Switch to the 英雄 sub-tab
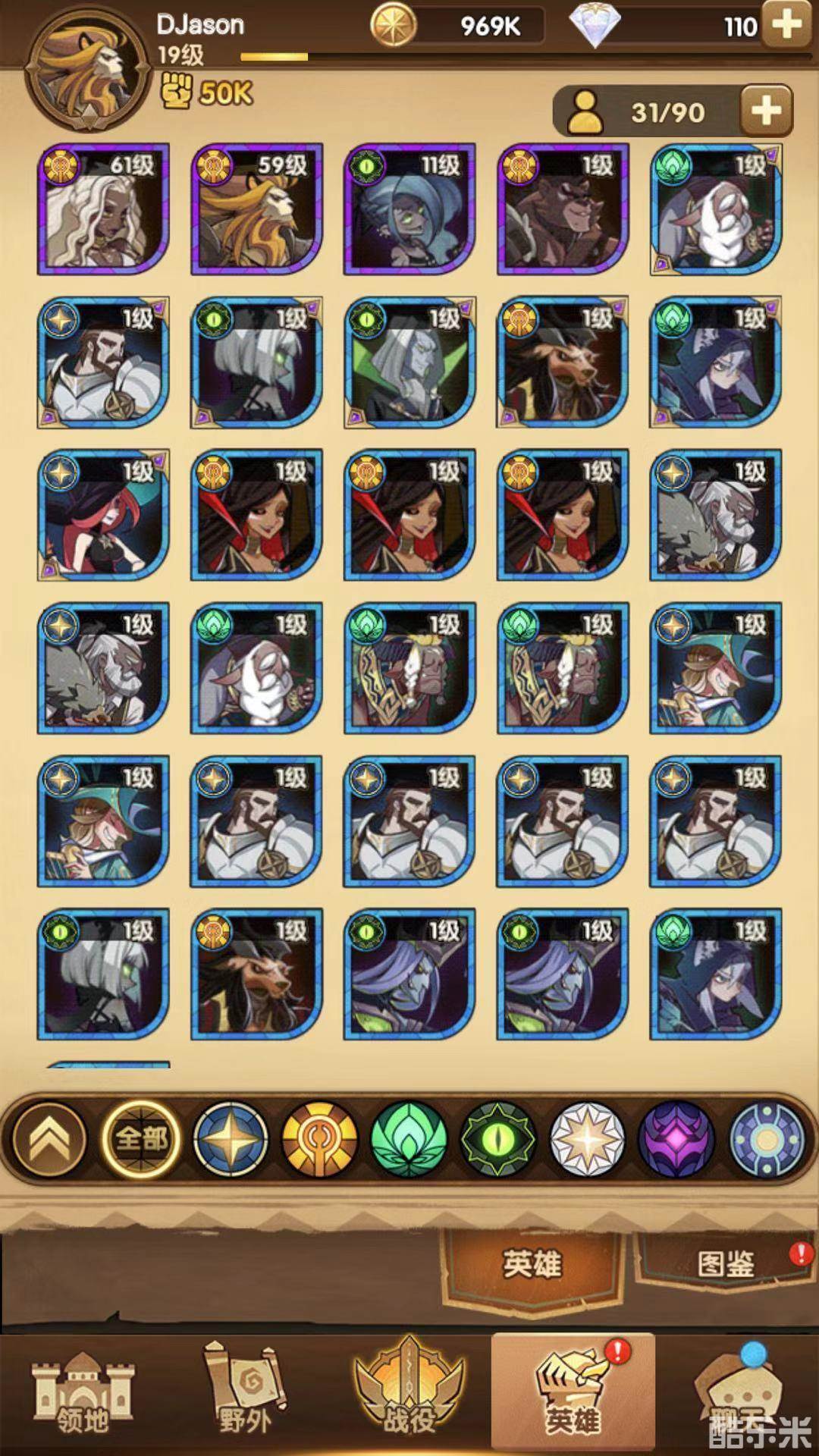Screen dimensions: 819x1456 tap(531, 1264)
